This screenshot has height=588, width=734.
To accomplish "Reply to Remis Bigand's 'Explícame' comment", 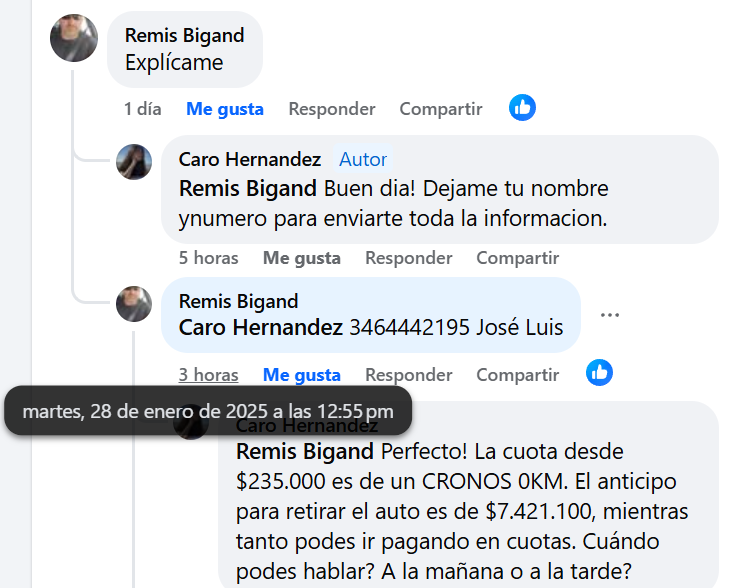I will 331,109.
